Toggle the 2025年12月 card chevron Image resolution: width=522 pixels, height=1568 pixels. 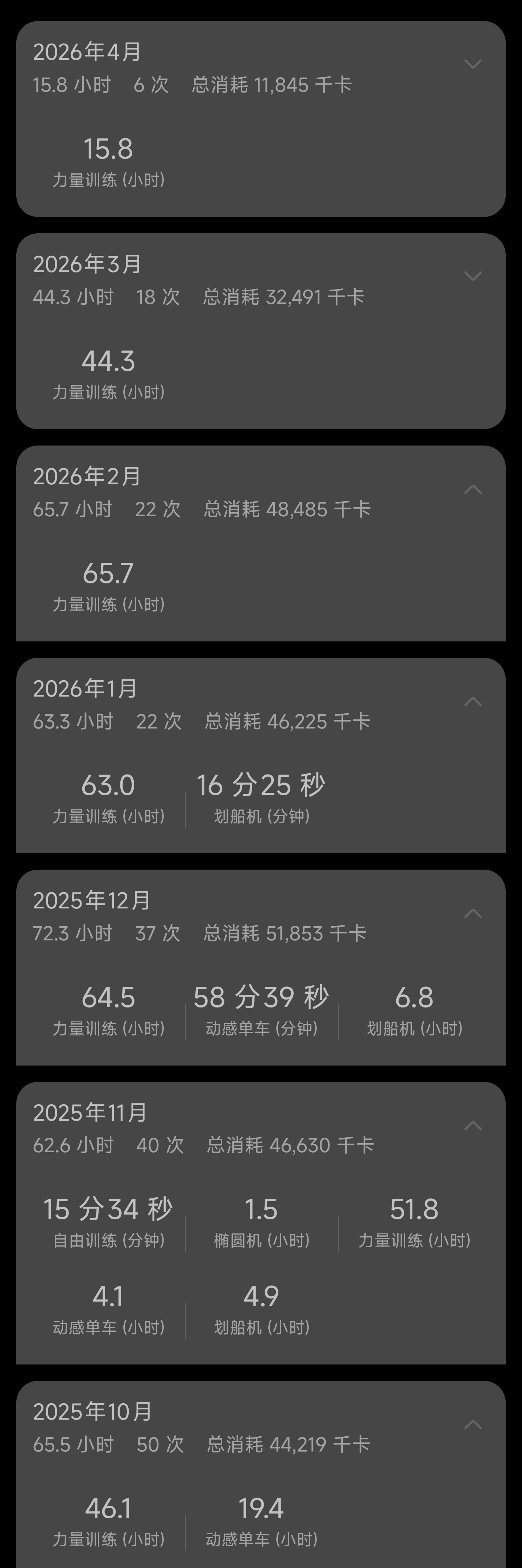[473, 913]
